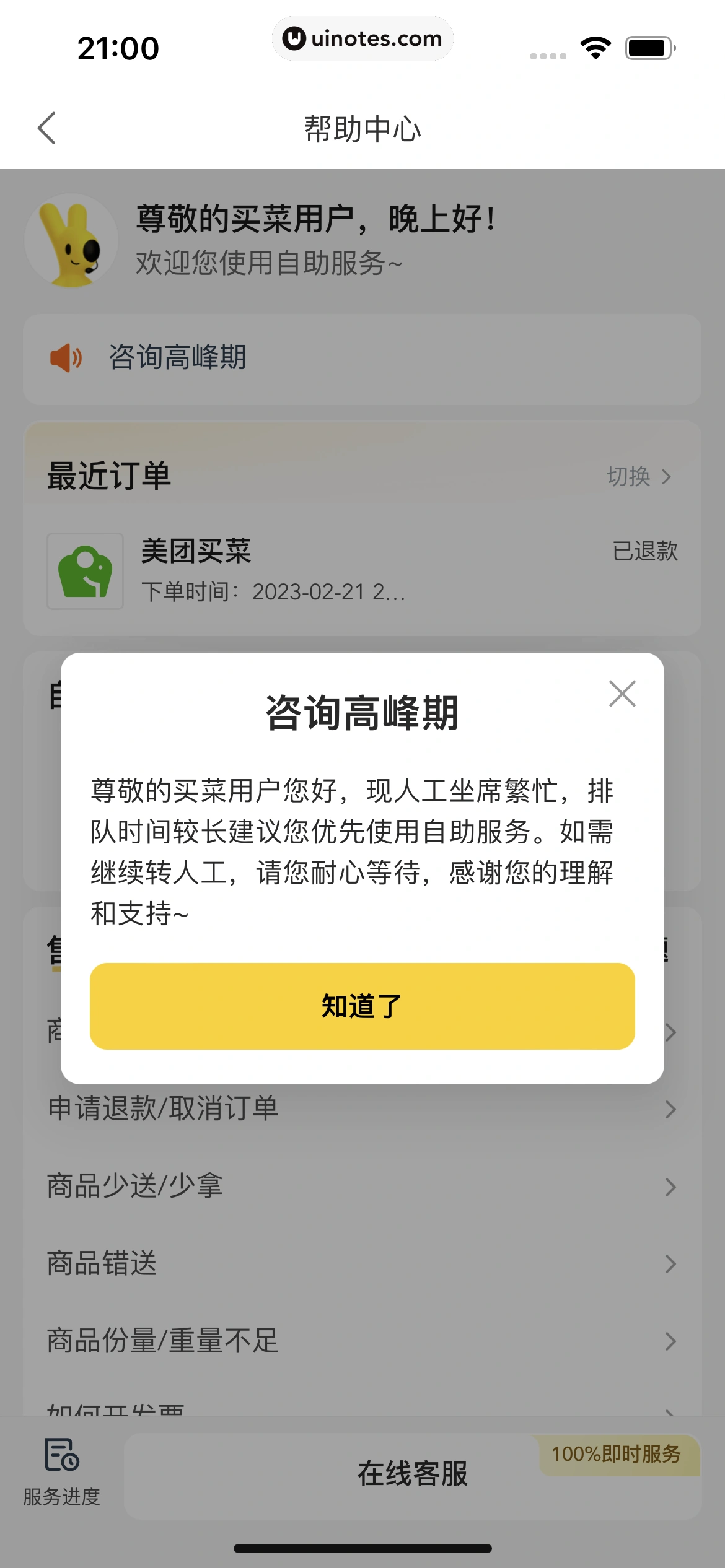Open 商品错送 help topic
725x1568 pixels.
tap(362, 1263)
